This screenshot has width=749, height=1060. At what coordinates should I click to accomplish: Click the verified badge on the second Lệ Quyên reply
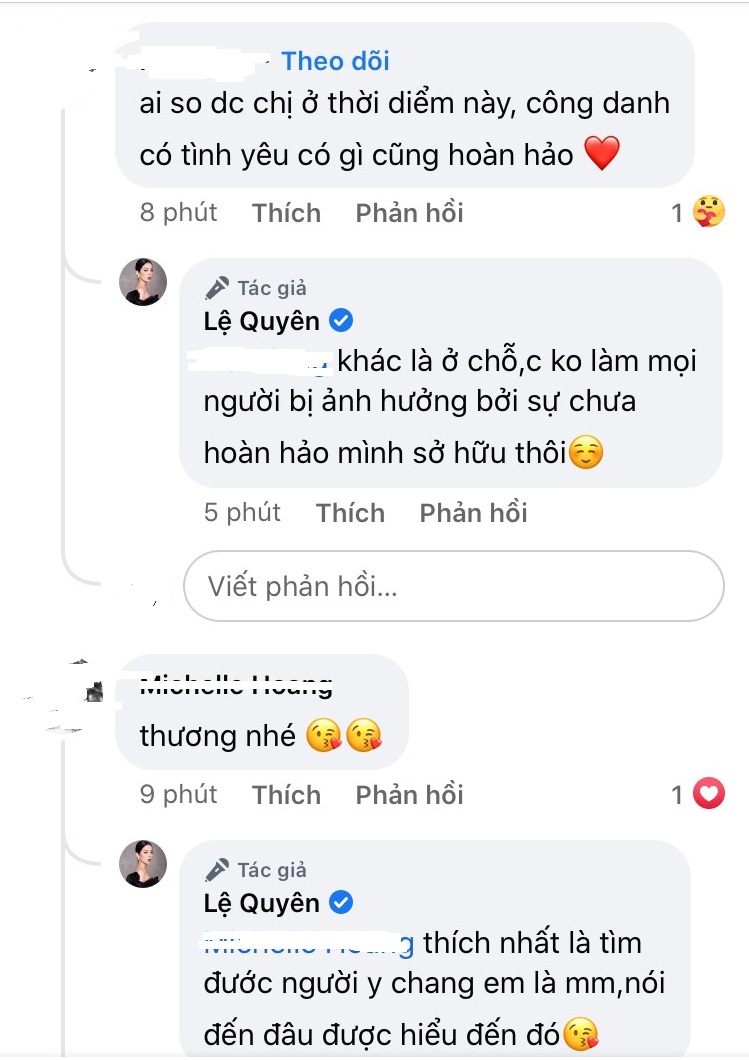coord(343,902)
